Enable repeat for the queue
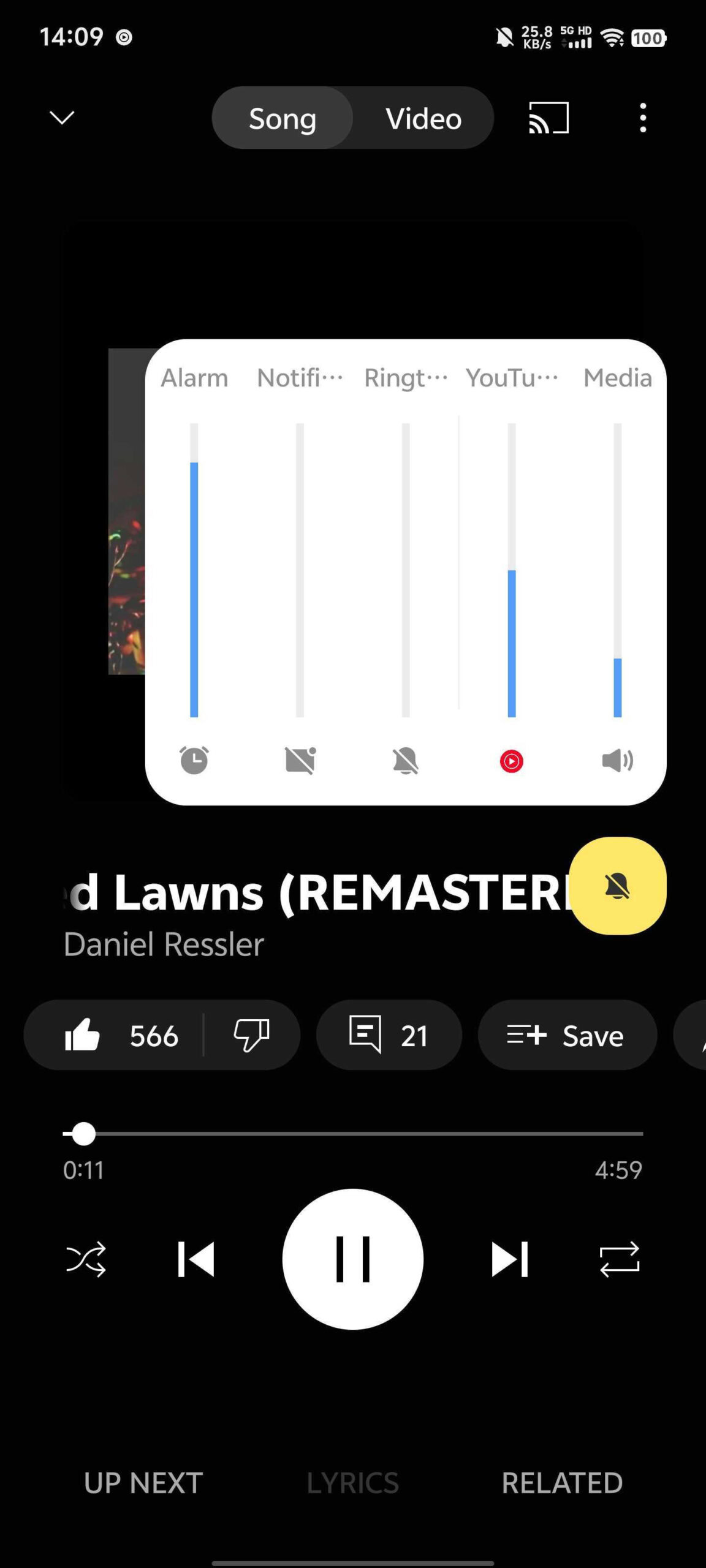Viewport: 706px width, 1568px height. [619, 1259]
